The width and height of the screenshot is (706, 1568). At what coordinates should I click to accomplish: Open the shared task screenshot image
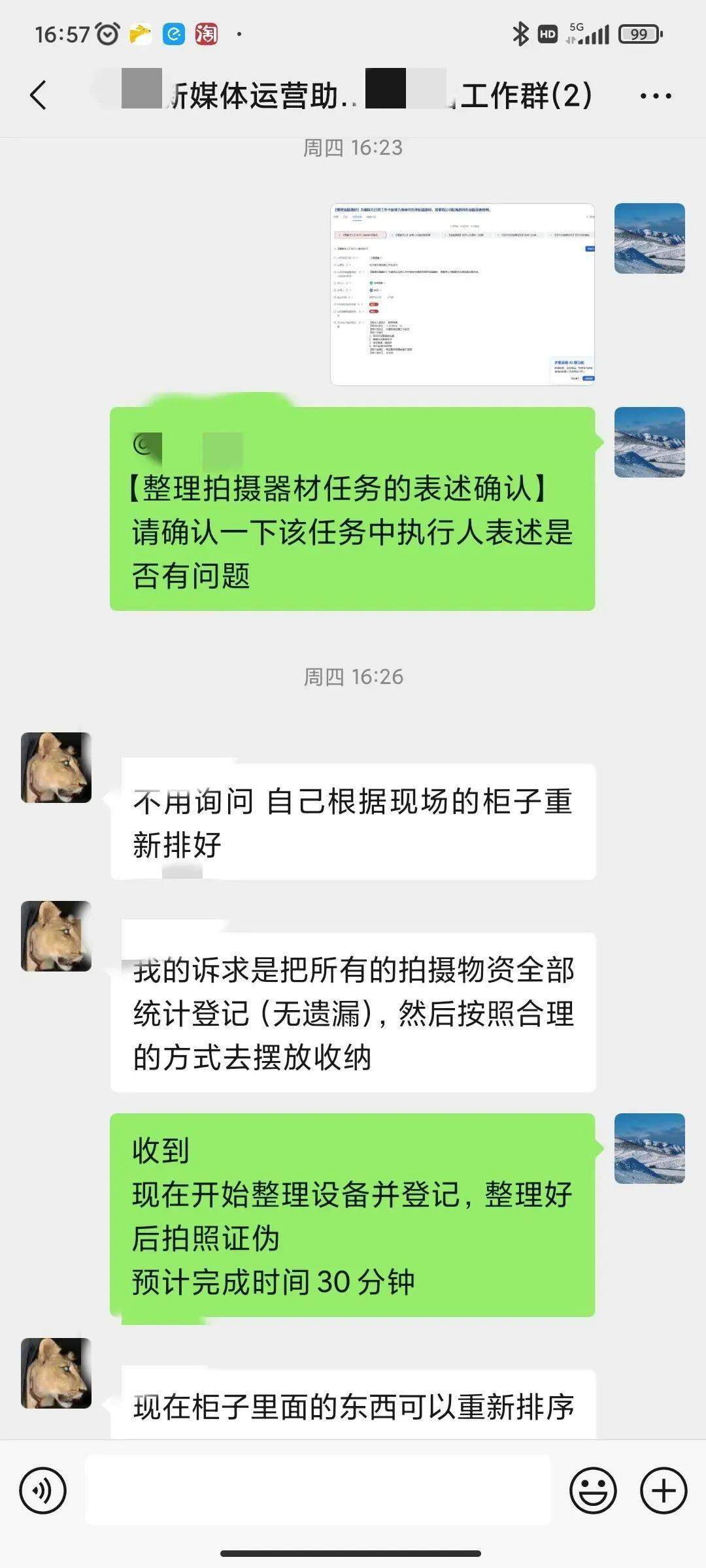(463, 294)
